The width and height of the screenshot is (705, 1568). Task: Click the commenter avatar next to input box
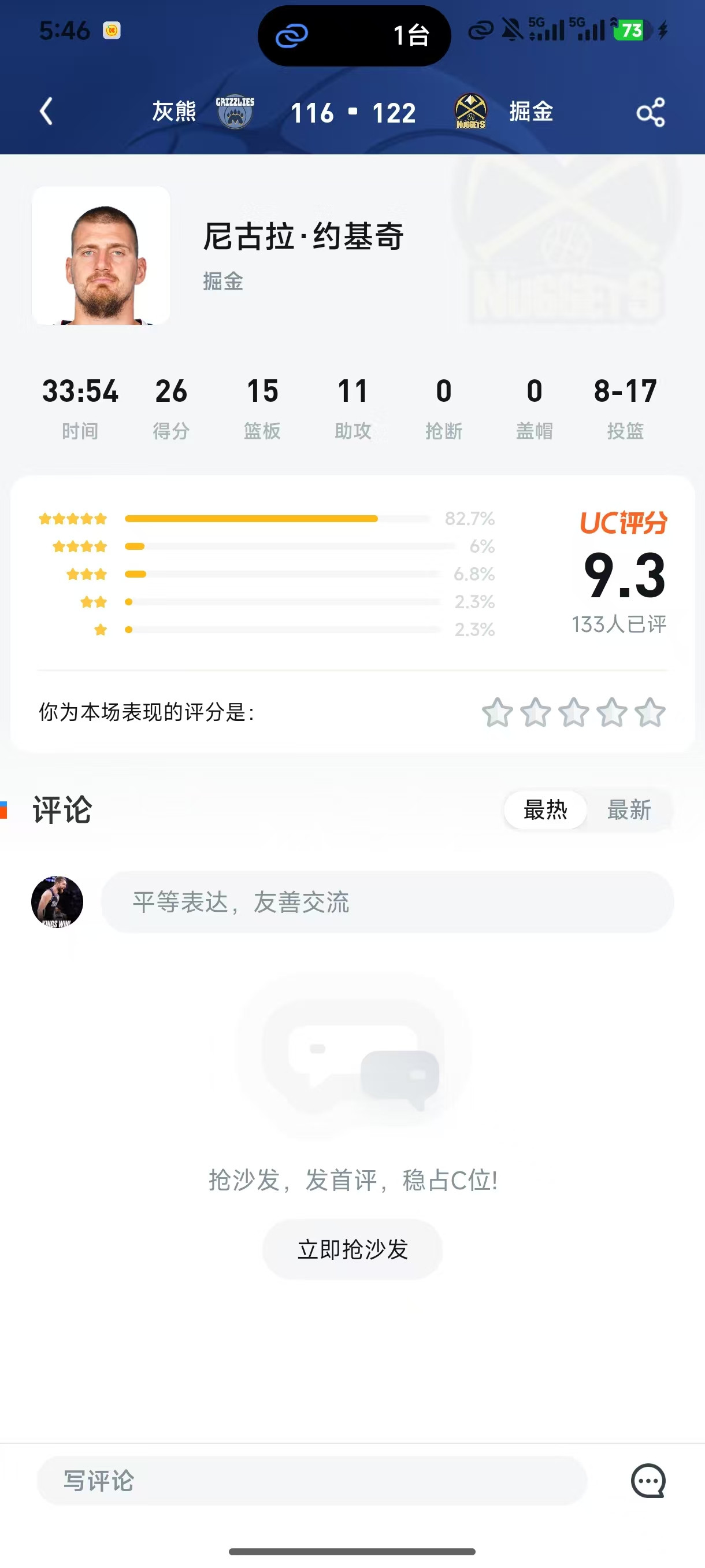click(x=58, y=903)
